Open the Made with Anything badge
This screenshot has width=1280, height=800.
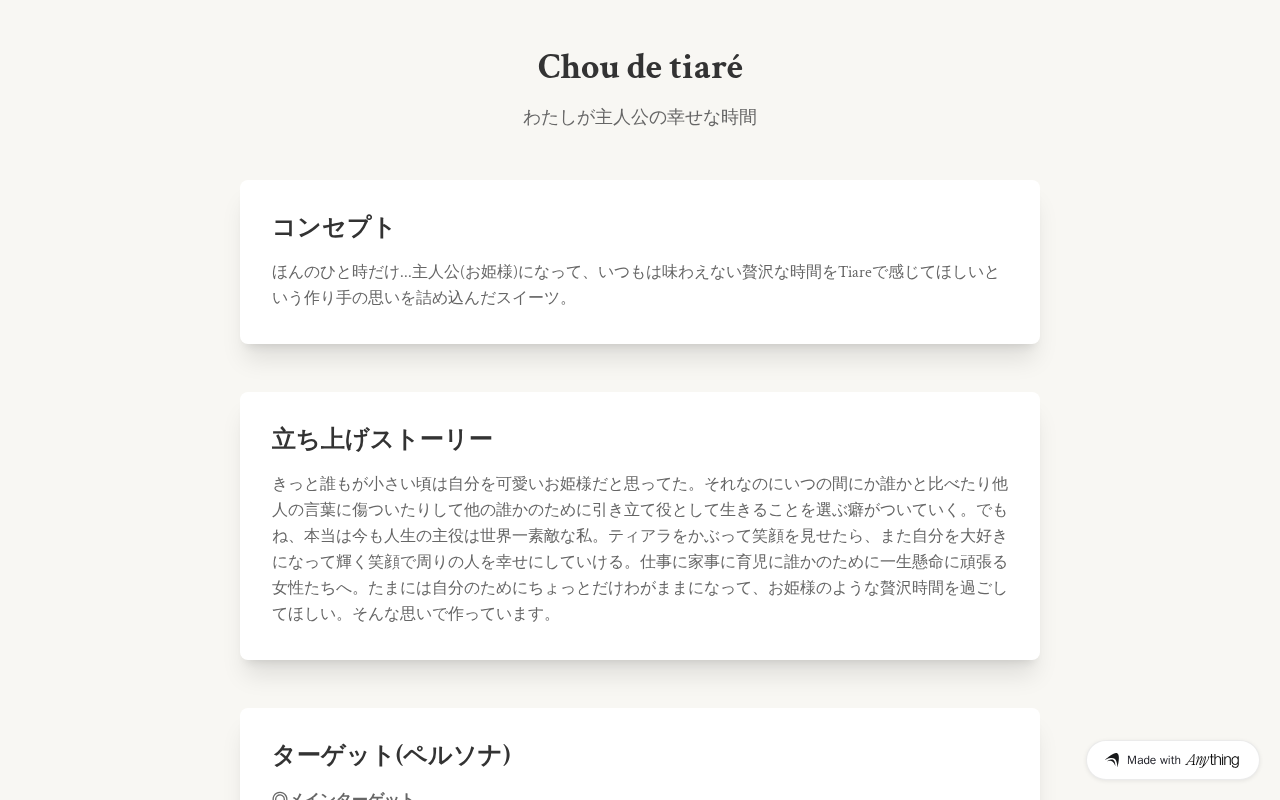1173,760
